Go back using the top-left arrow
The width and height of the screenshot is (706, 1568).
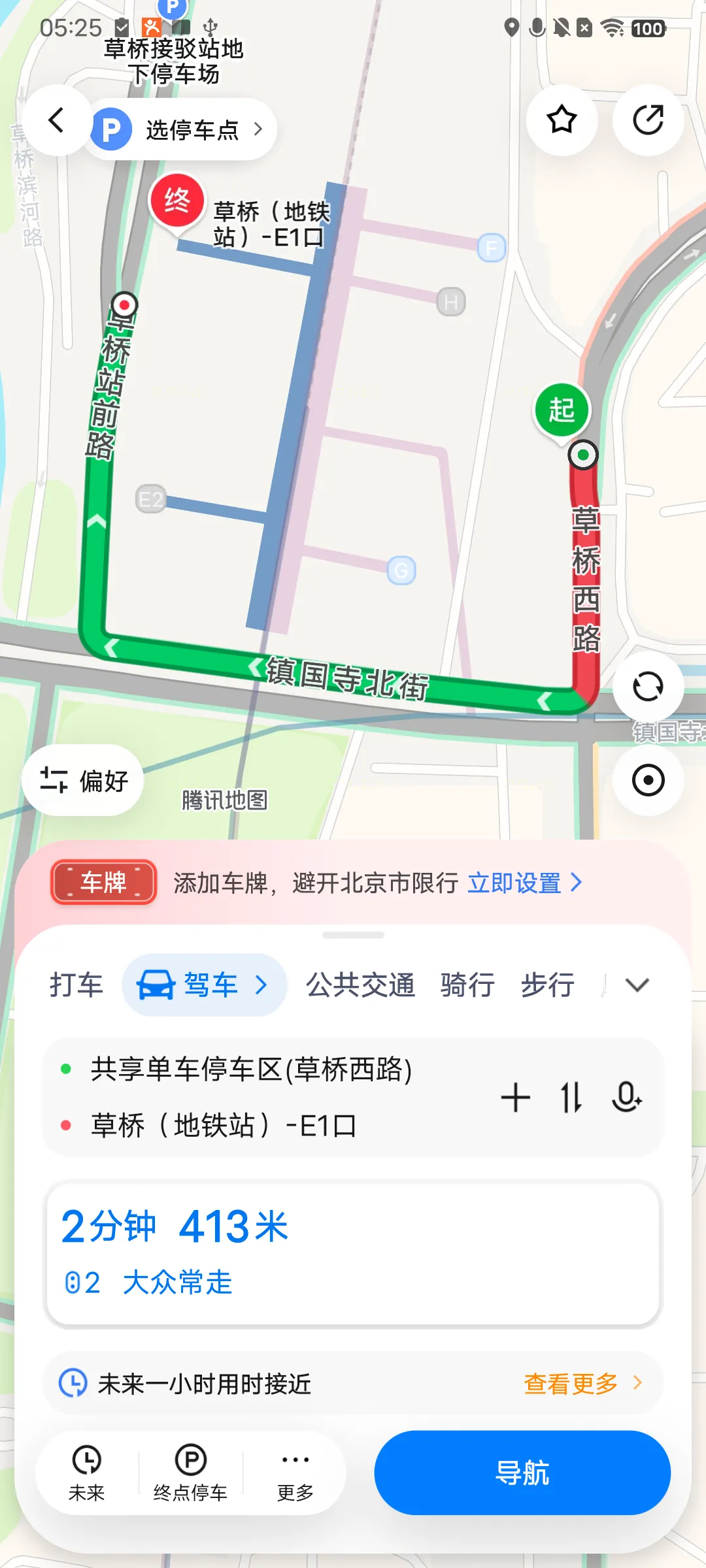click(56, 120)
